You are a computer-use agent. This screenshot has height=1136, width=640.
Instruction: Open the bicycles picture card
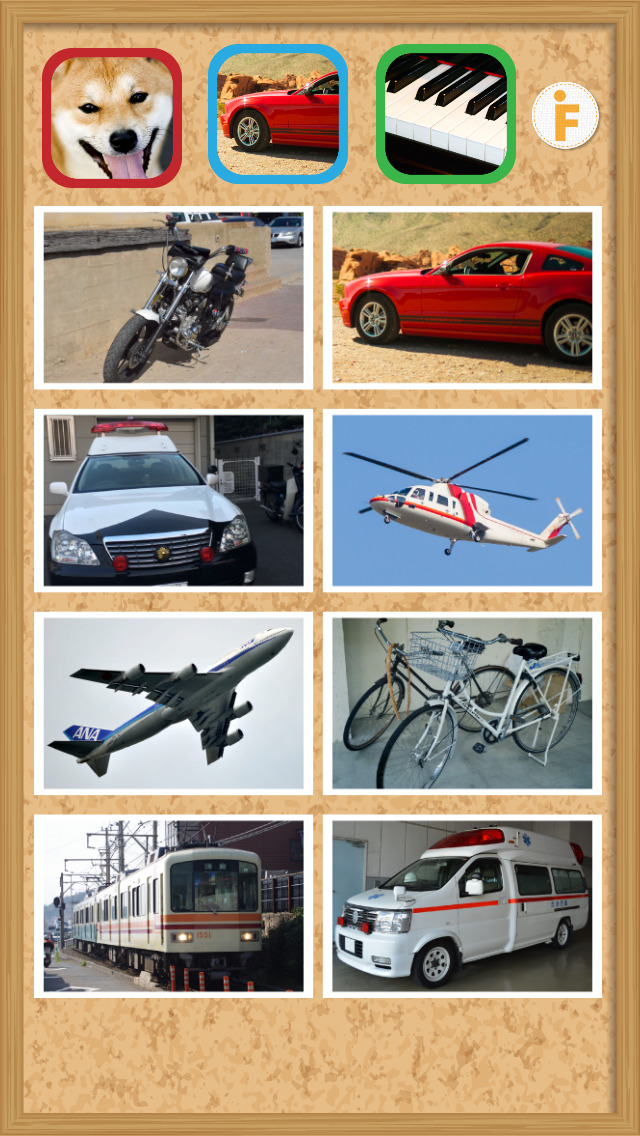coord(462,703)
